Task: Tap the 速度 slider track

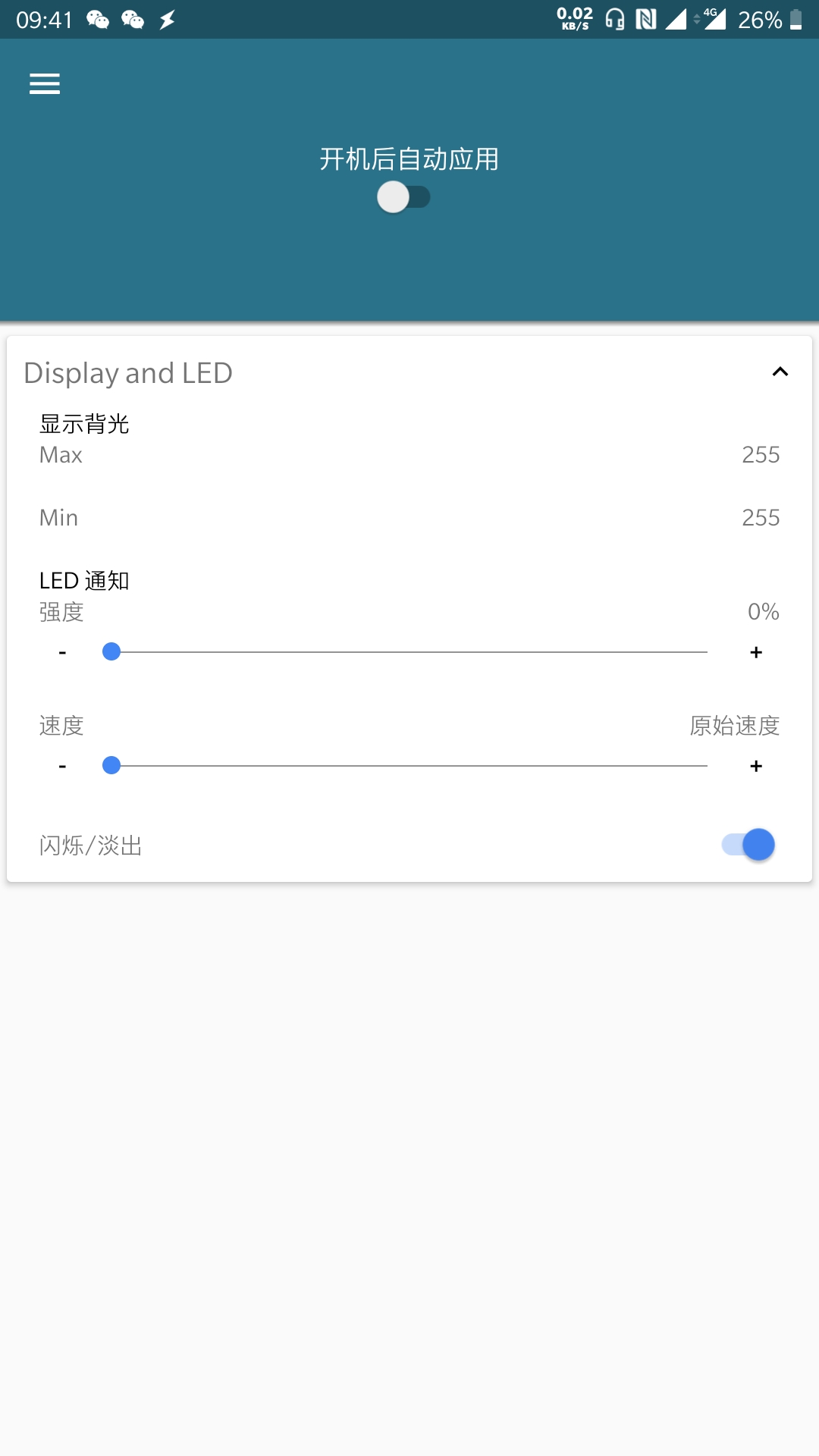Action: pos(409,766)
